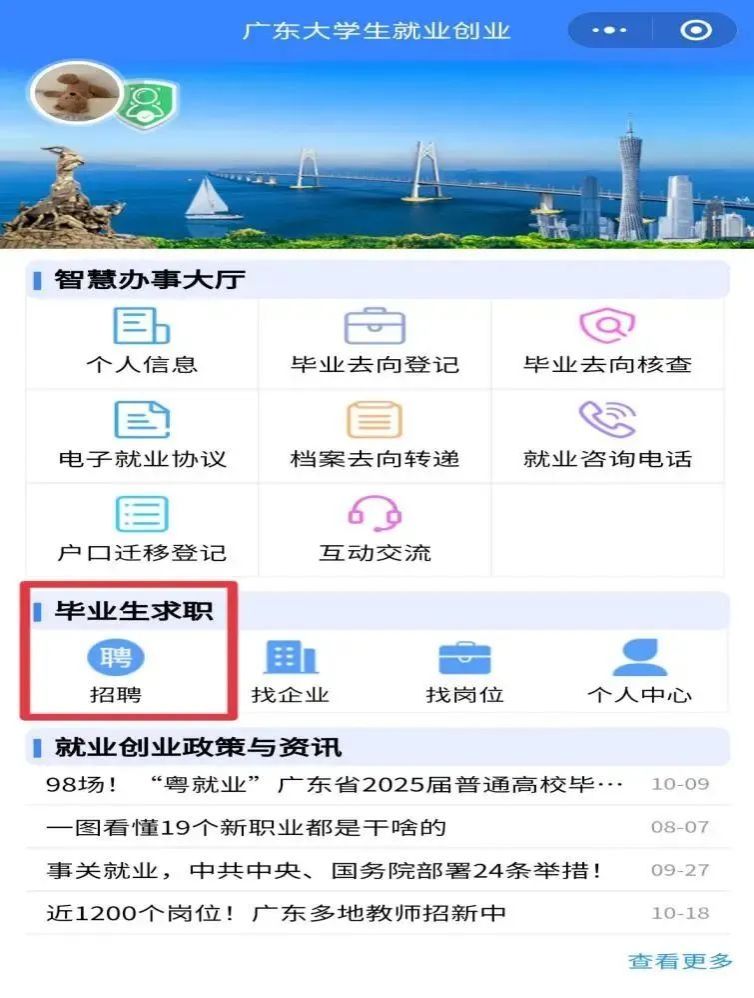Open the 近1200个岗位 teacher recruitment article
The image size is (754, 998).
276,913
